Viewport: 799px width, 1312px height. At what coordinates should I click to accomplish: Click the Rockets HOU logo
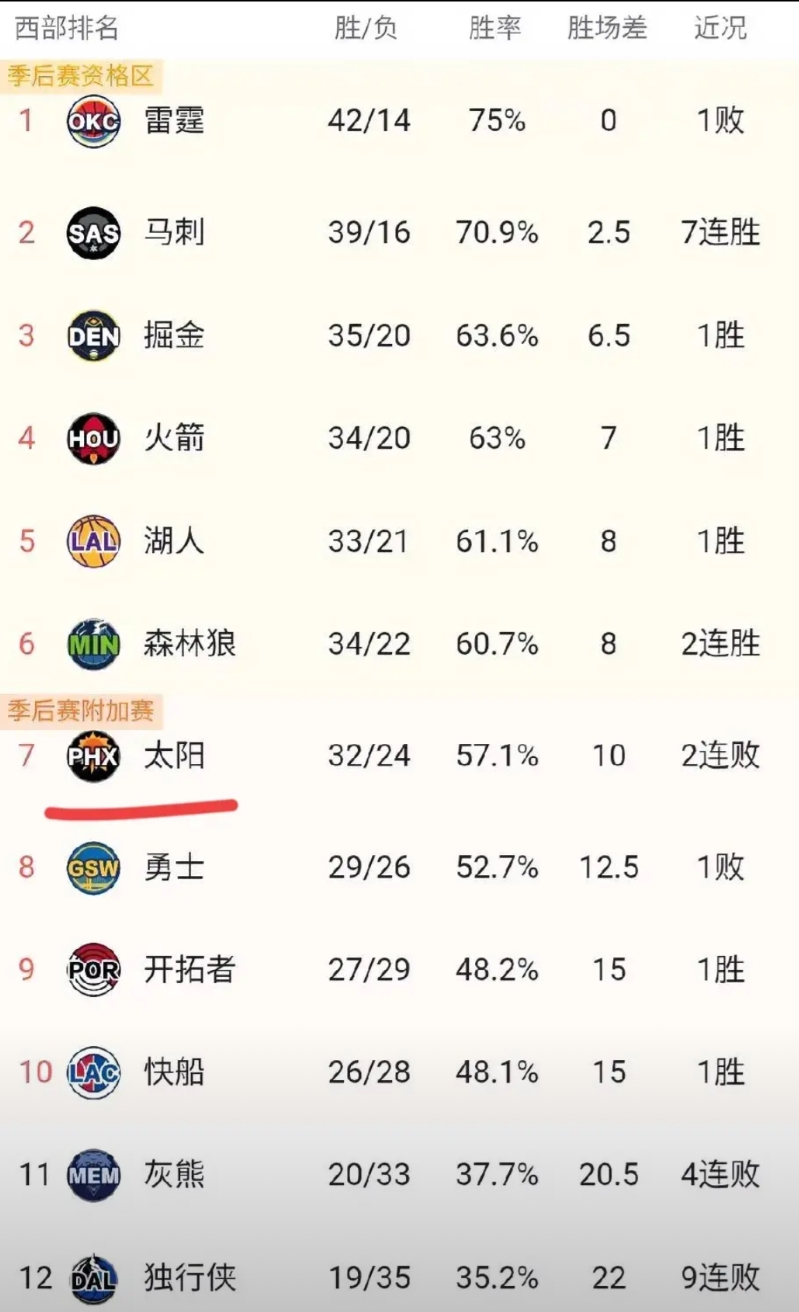93,438
